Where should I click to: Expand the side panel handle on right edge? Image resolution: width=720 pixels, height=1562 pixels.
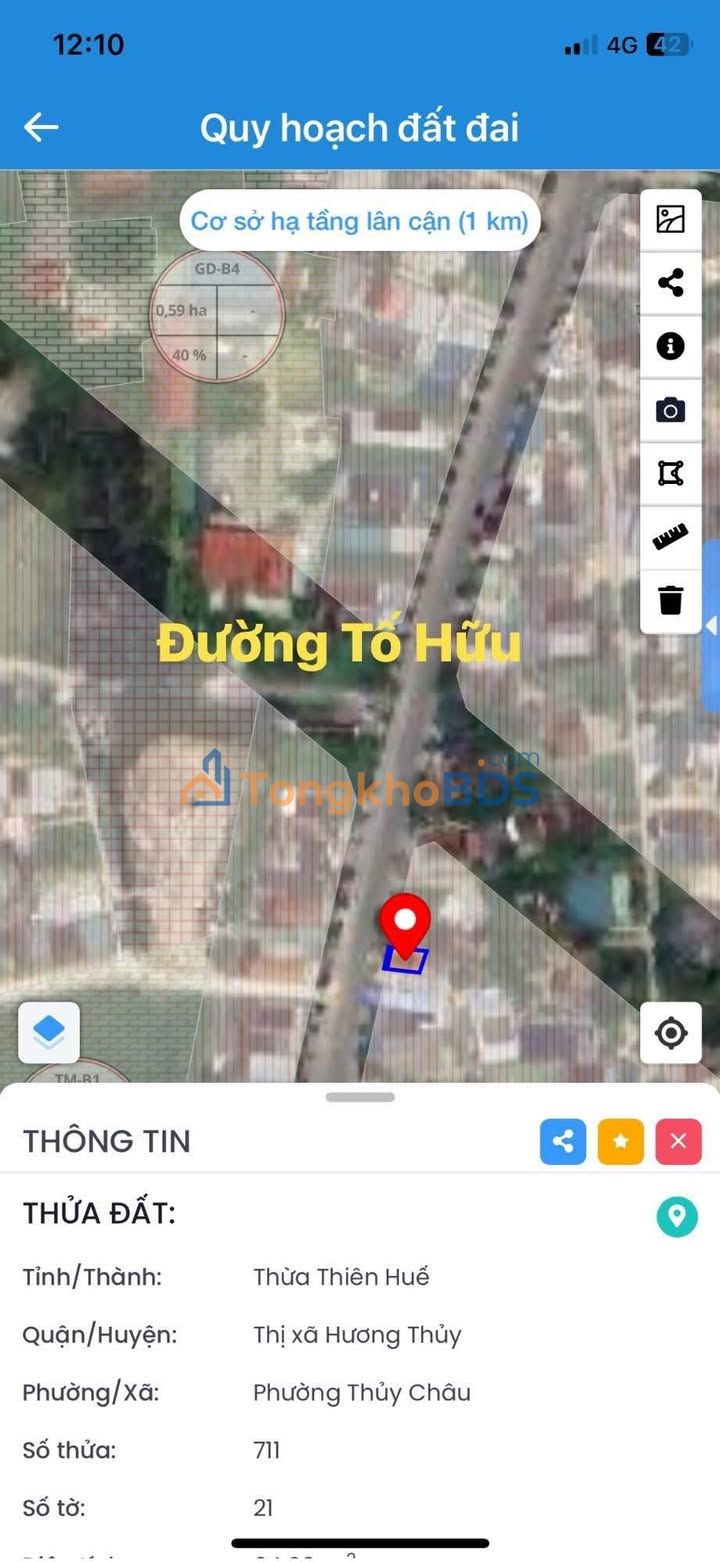pos(712,626)
